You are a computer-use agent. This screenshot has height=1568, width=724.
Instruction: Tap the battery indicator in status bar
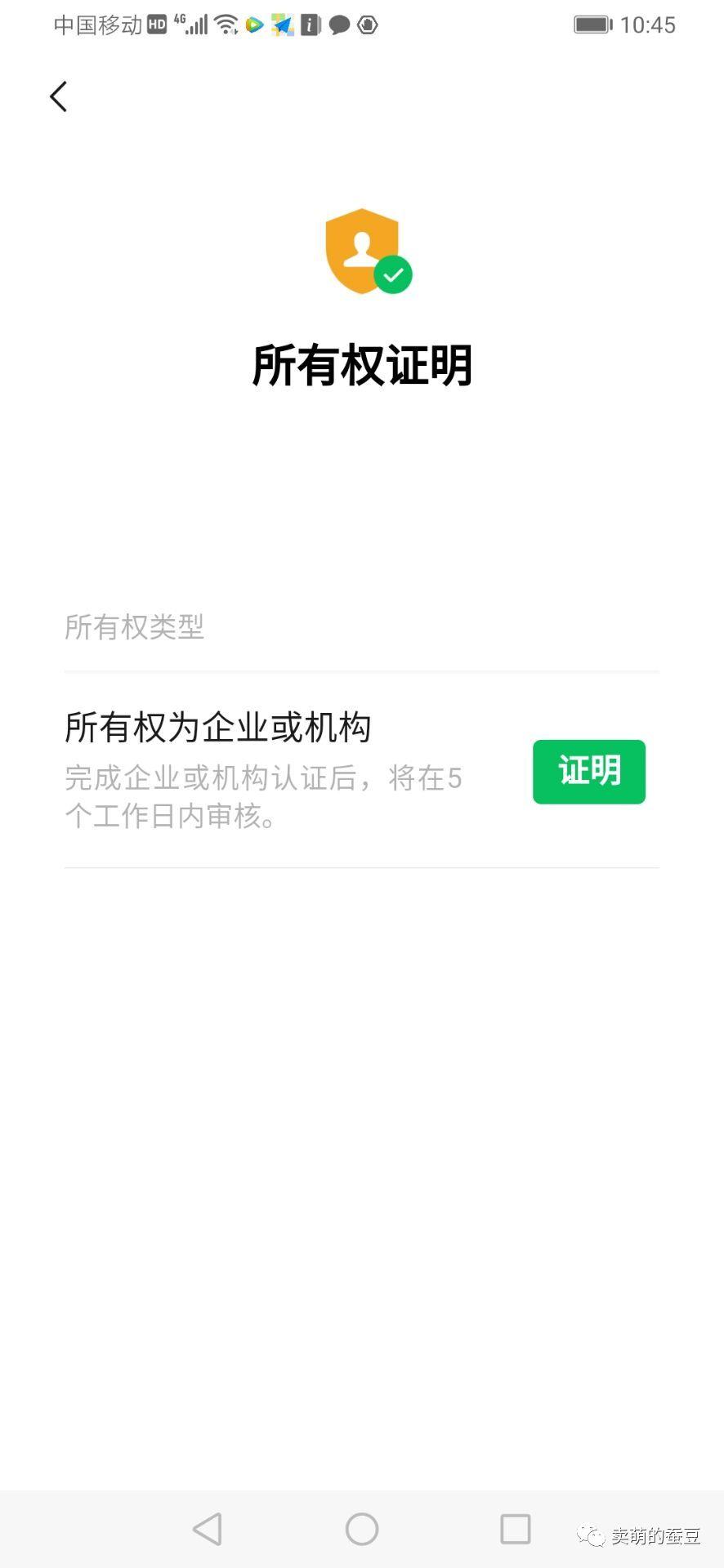click(x=592, y=24)
